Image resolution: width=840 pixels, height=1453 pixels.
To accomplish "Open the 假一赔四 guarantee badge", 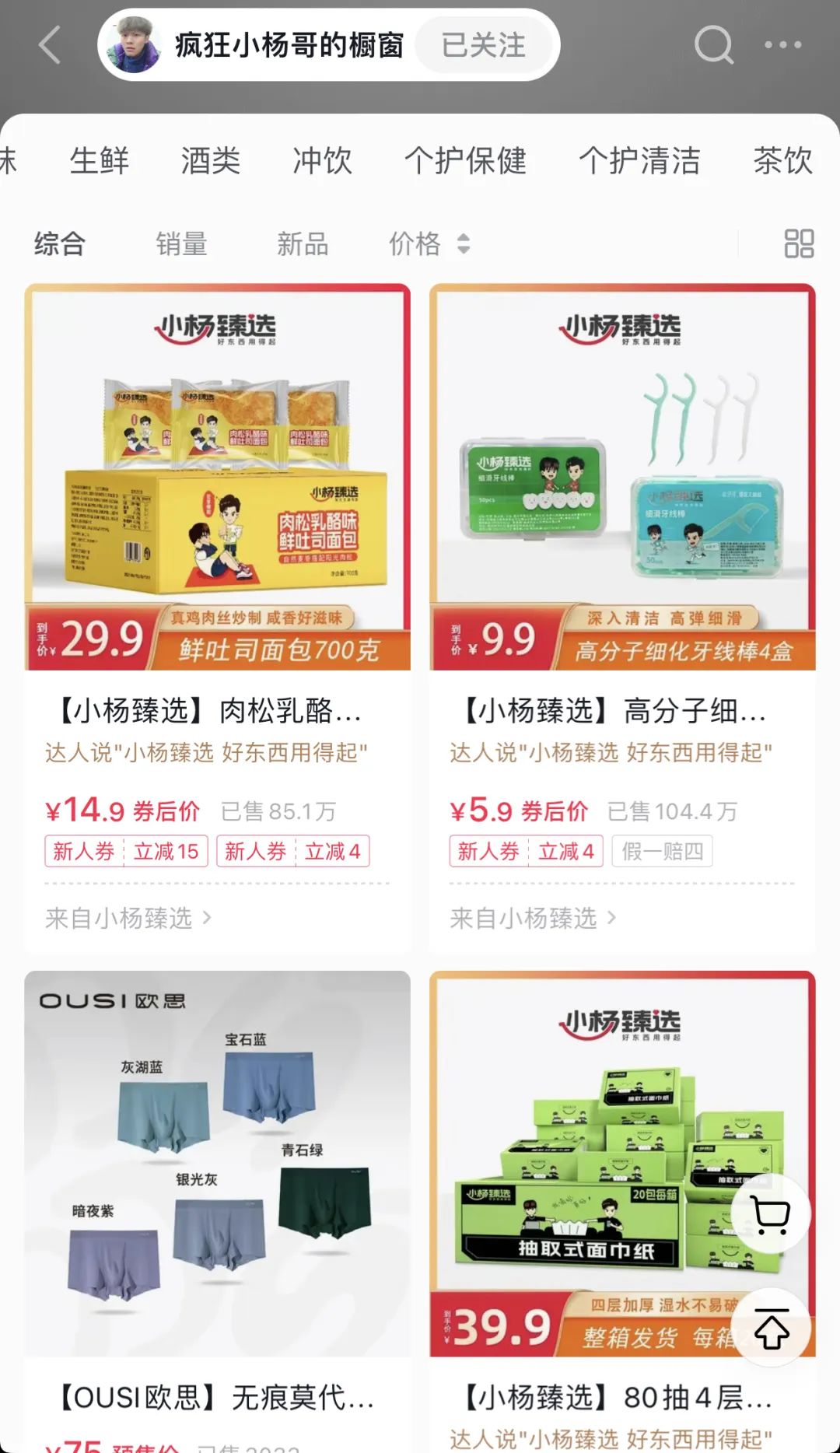I will [x=662, y=851].
